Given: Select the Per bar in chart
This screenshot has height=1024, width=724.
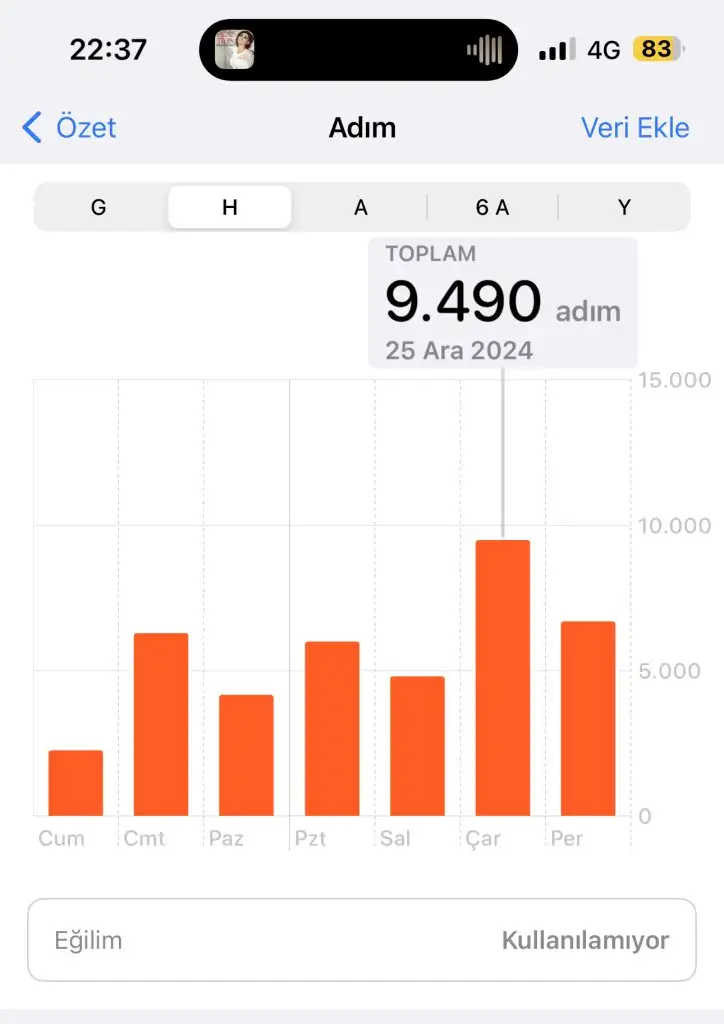Looking at the screenshot, I should pyautogui.click(x=588, y=719).
